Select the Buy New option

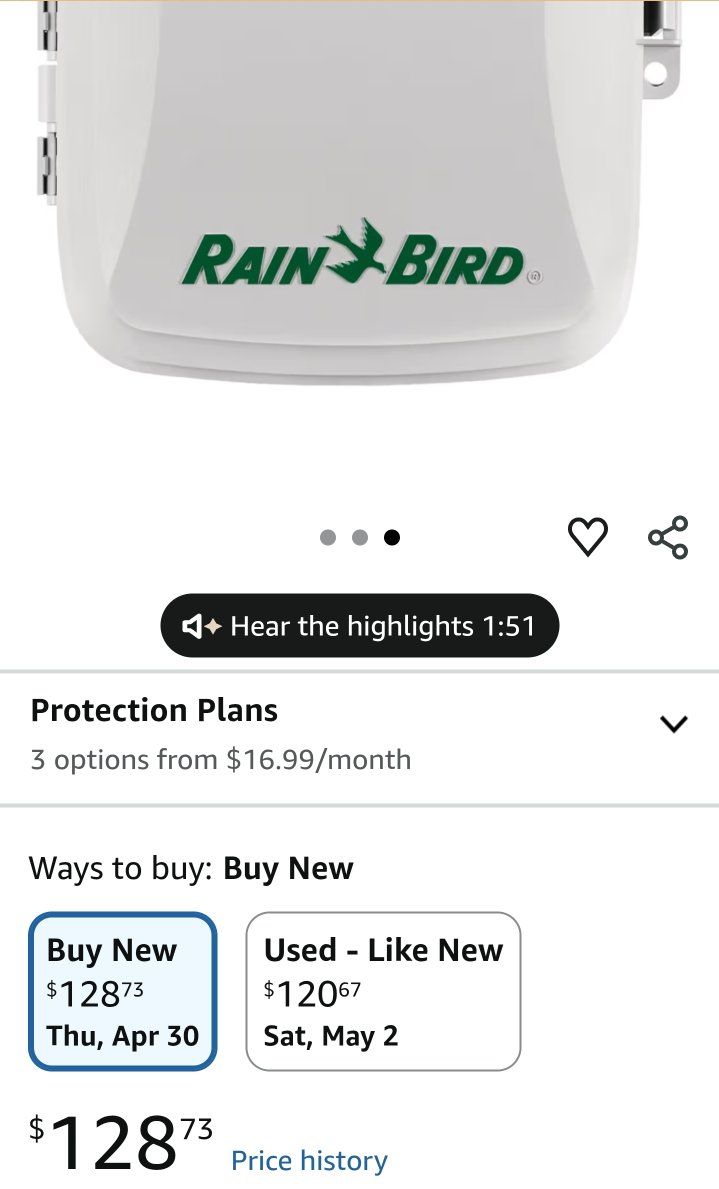[122, 991]
